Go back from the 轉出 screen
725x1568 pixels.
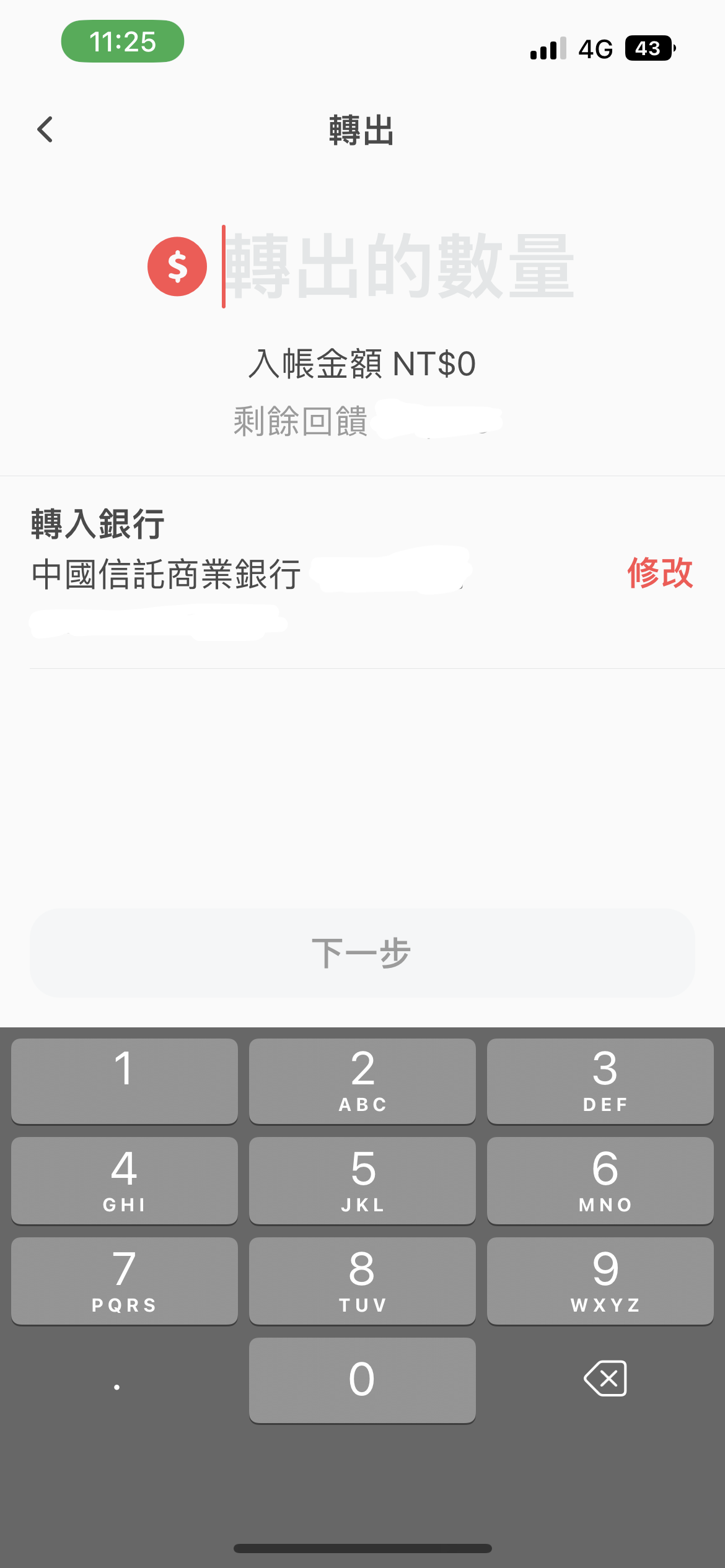coord(45,130)
